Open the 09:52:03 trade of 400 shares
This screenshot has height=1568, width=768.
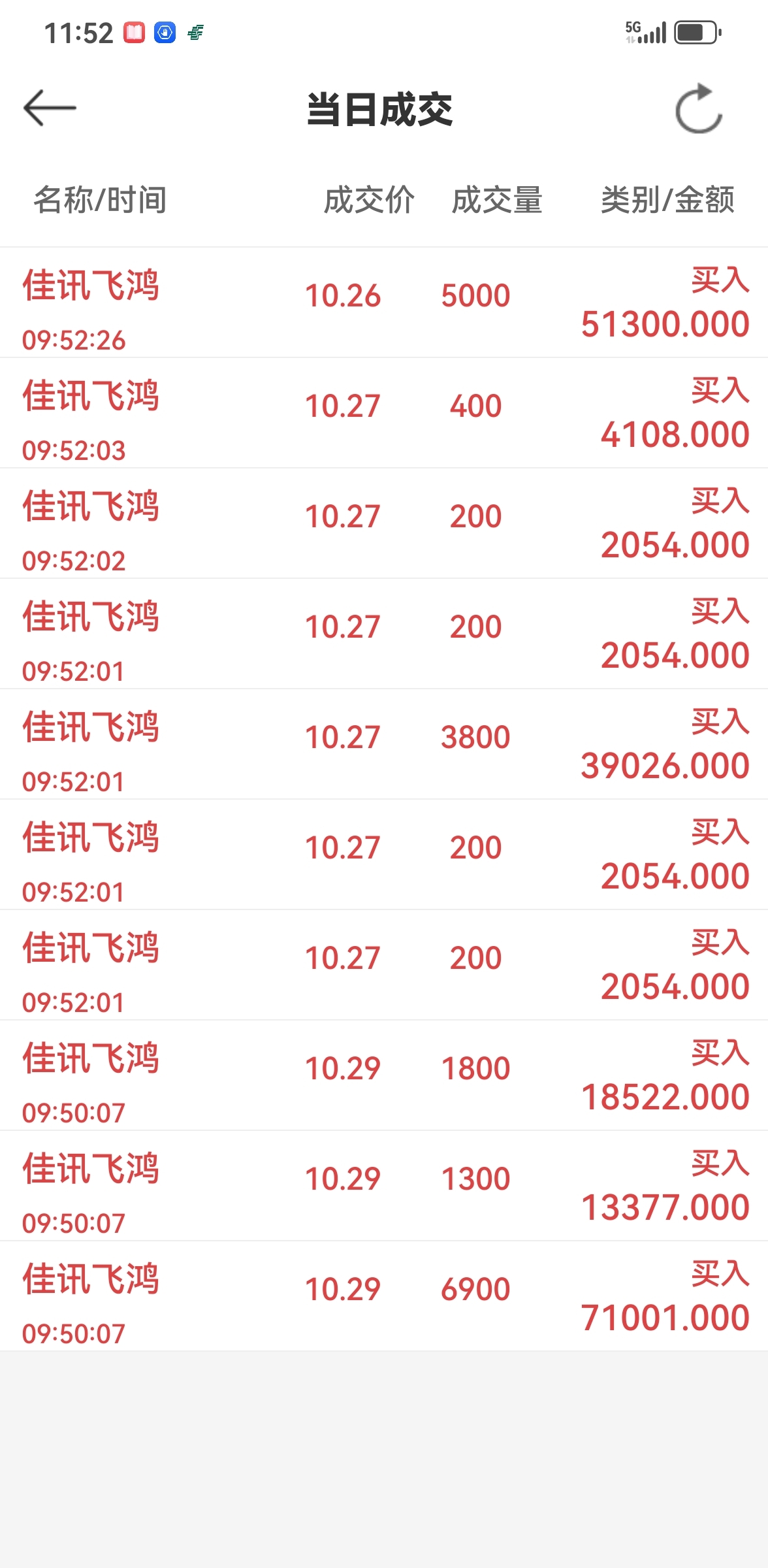point(384,413)
